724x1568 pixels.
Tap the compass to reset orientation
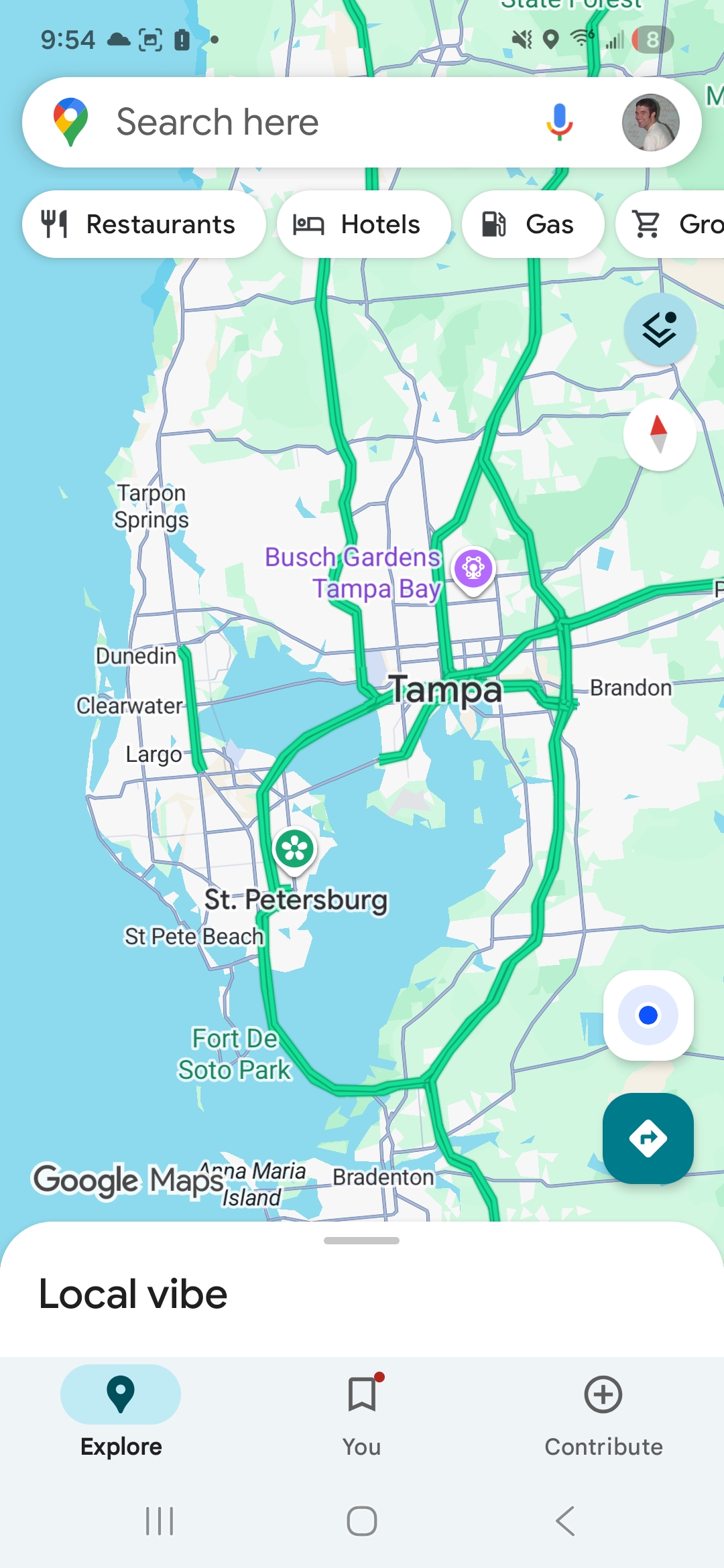coord(660,435)
